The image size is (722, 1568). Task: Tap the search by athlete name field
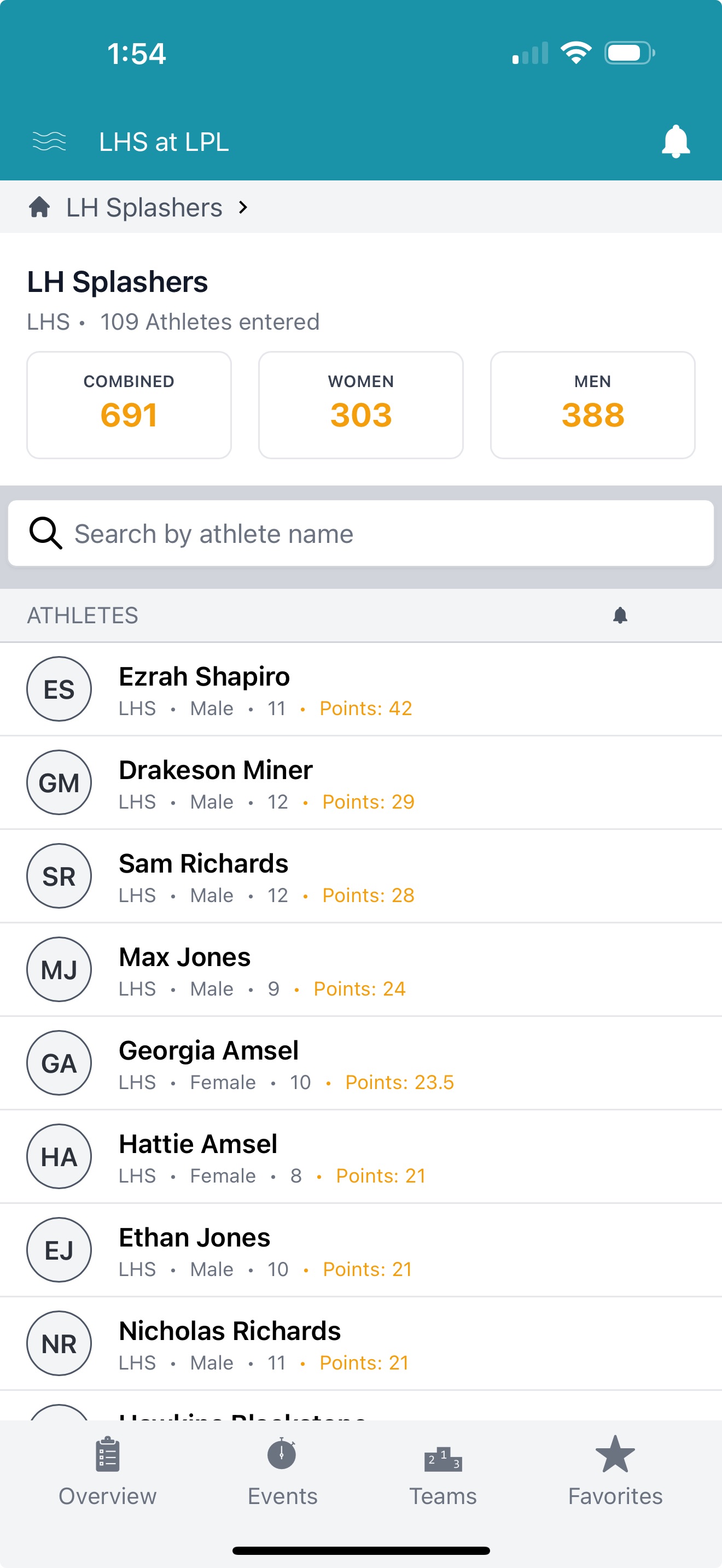click(361, 533)
